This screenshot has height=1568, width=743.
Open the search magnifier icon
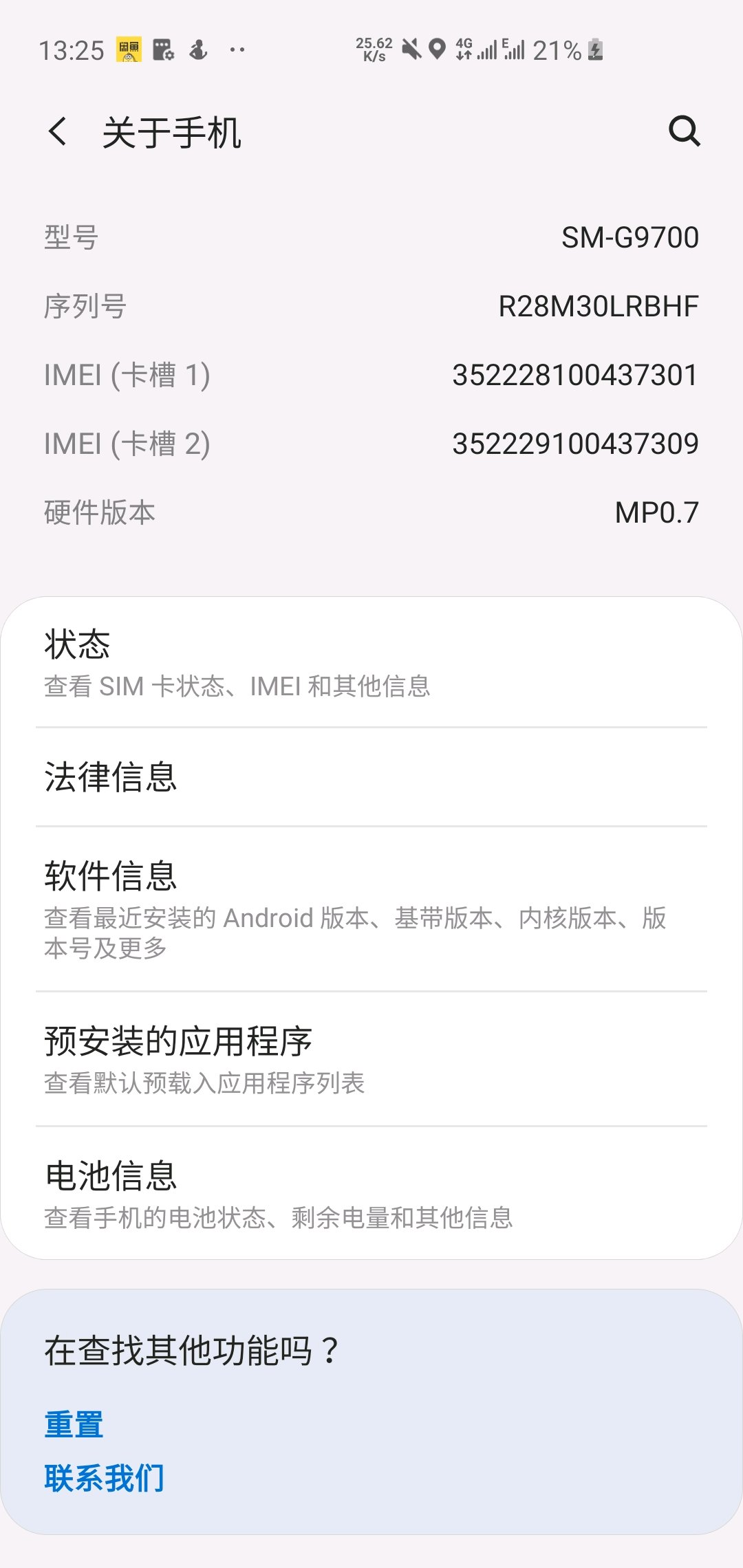[685, 131]
